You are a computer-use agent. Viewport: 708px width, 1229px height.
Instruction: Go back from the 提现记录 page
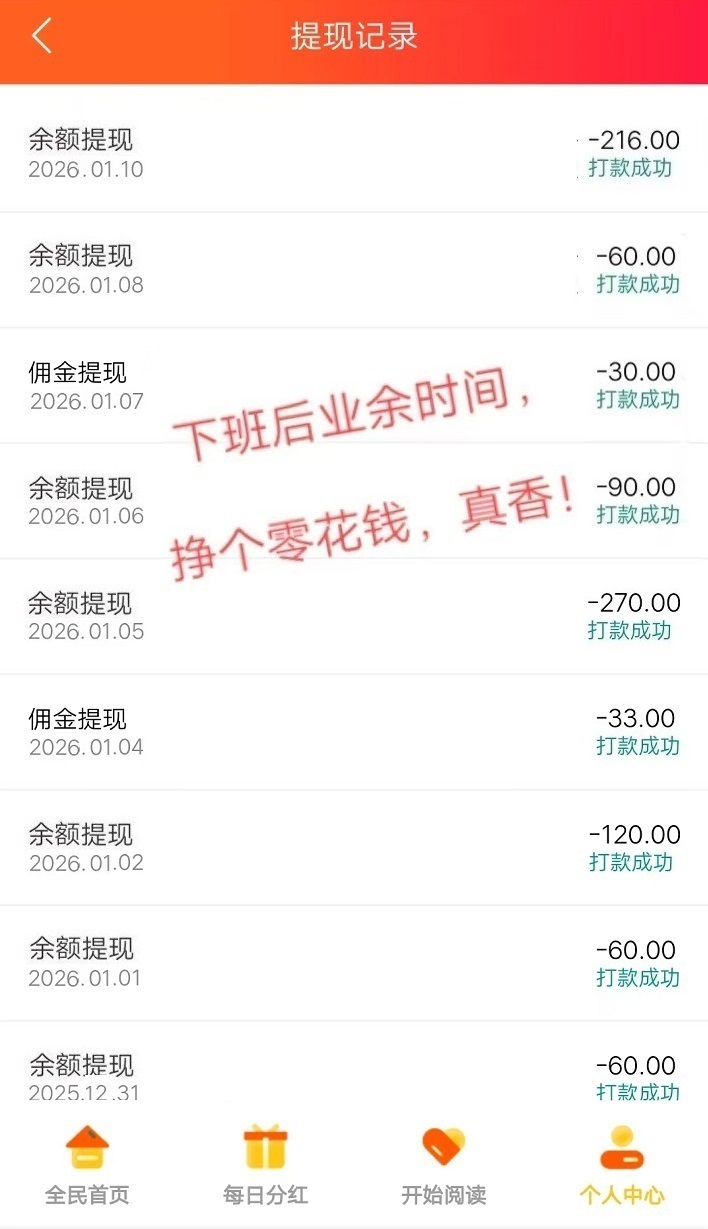pyautogui.click(x=41, y=37)
